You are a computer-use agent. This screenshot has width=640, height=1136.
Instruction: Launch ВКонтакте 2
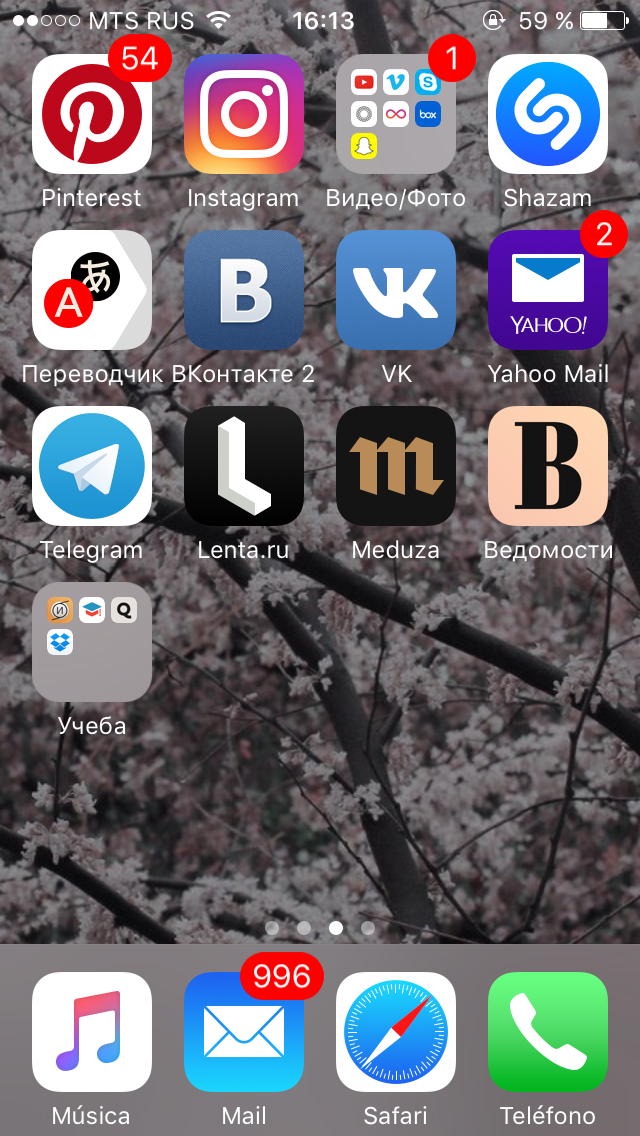coord(244,290)
